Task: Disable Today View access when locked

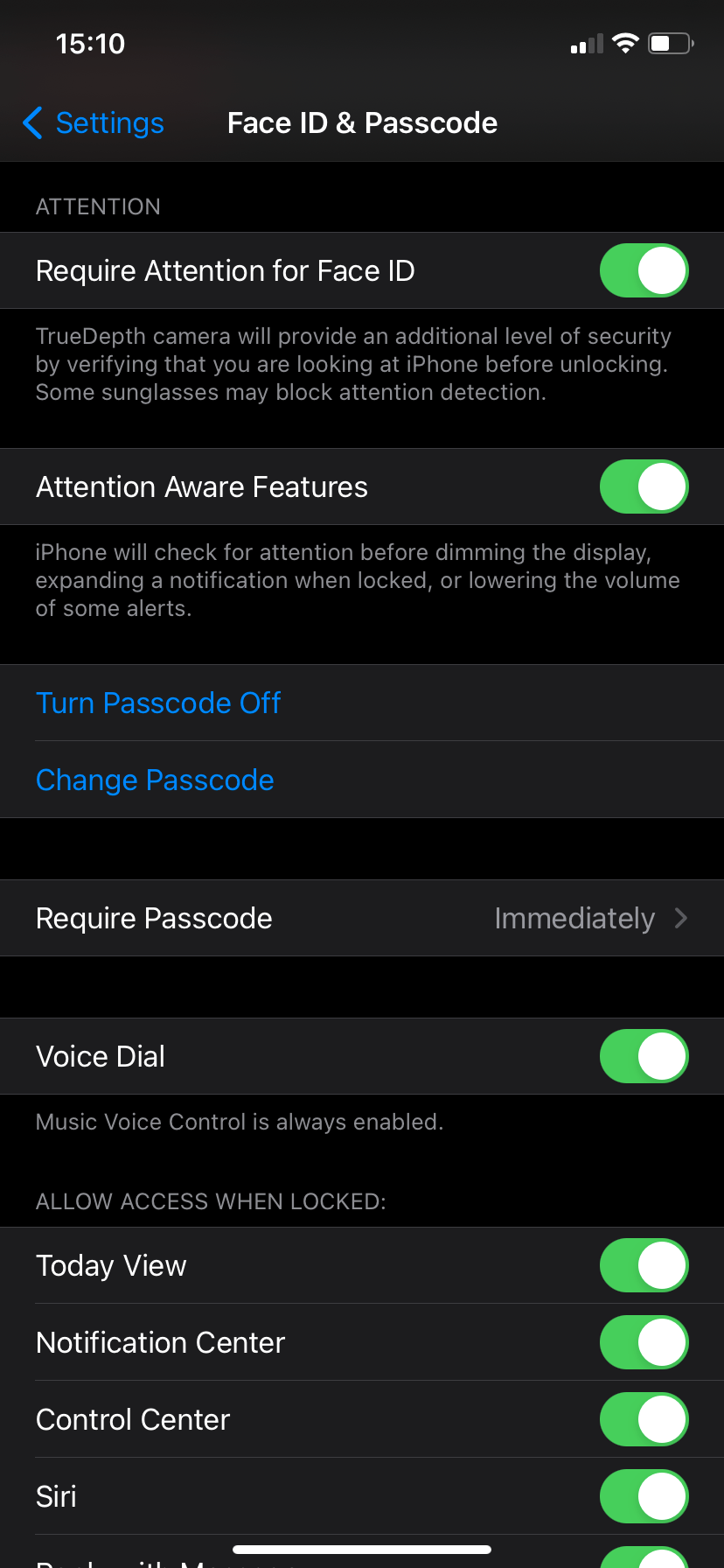Action: (x=644, y=1265)
